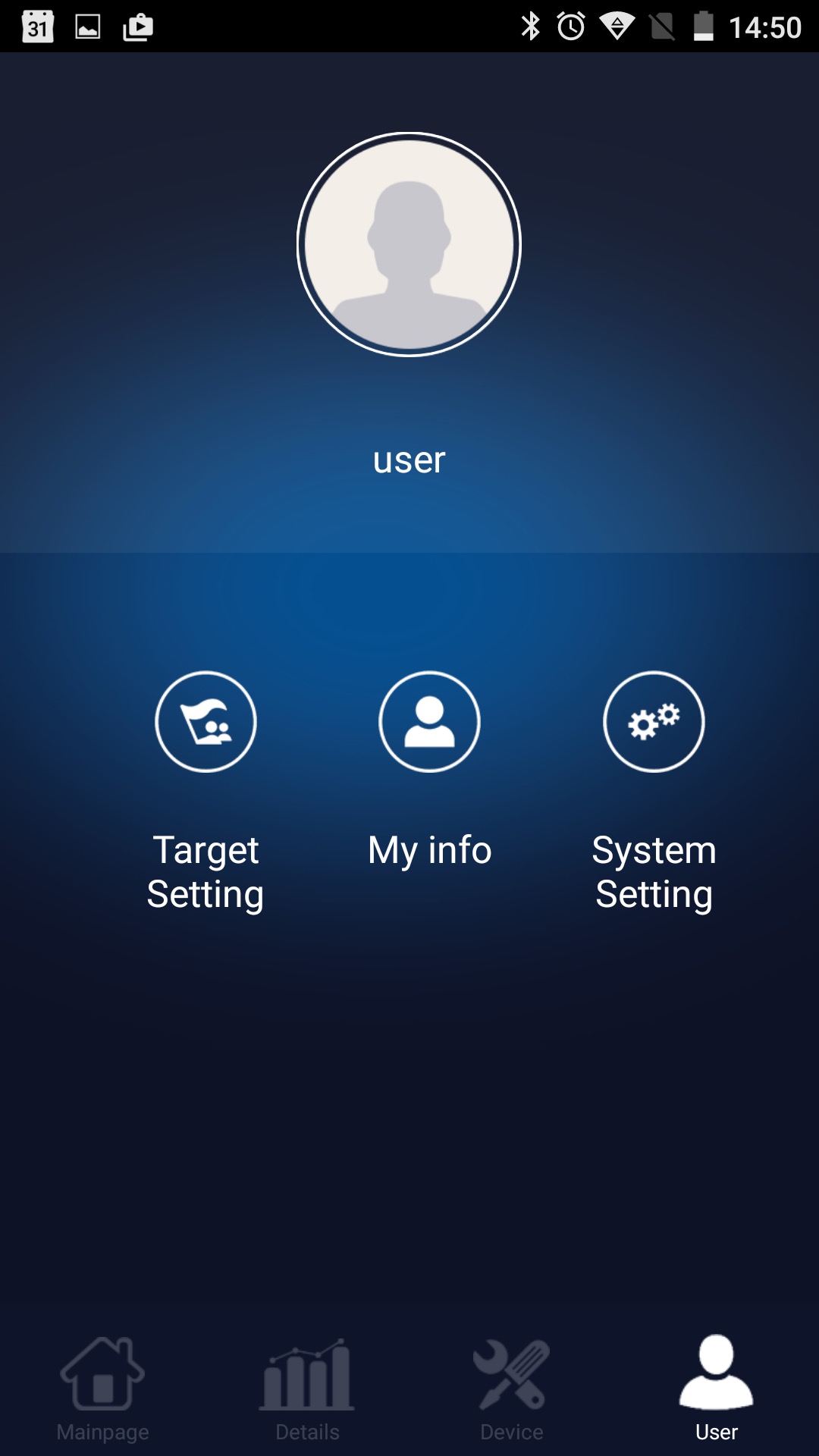Select the User tab
The height and width of the screenshot is (1456, 819).
(x=717, y=1389)
